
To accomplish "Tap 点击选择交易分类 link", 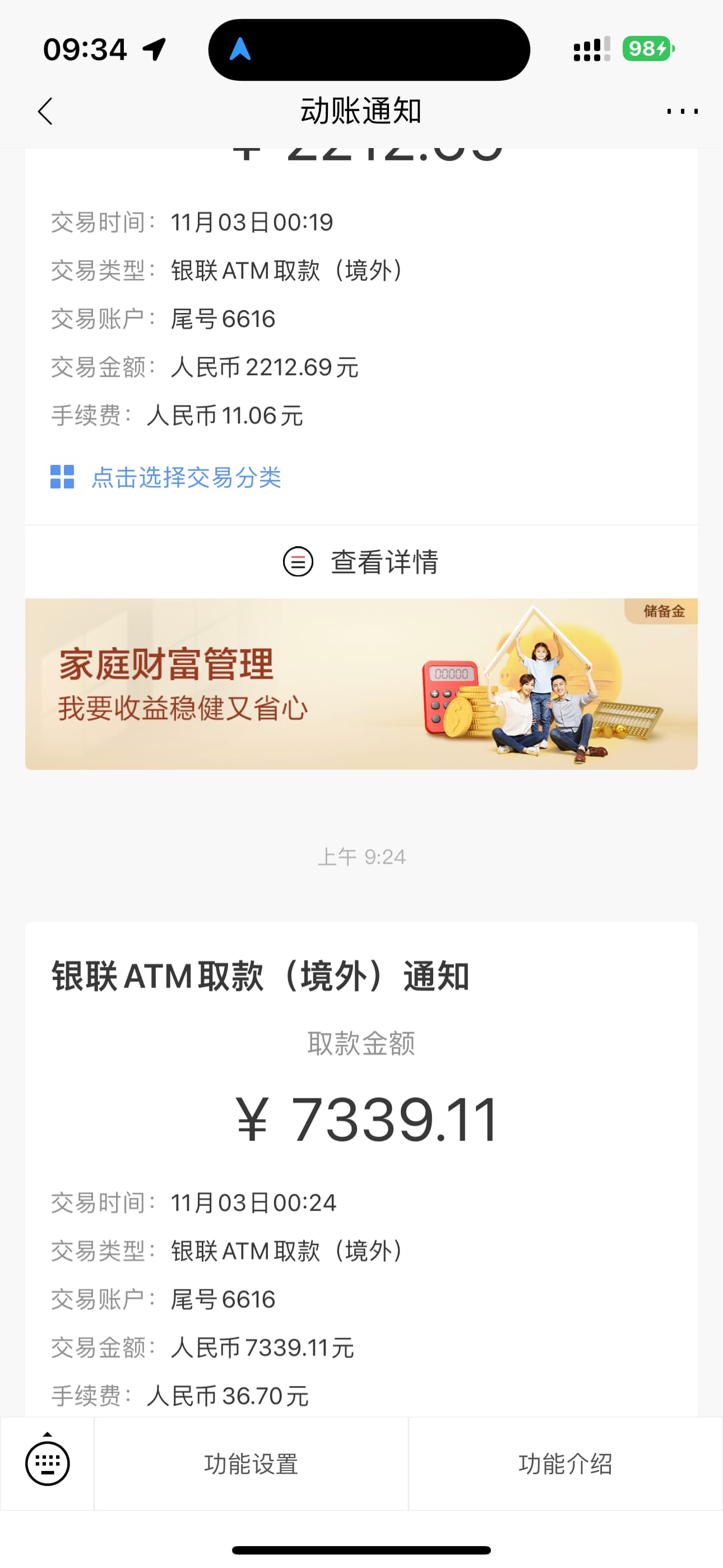I will 186,477.
